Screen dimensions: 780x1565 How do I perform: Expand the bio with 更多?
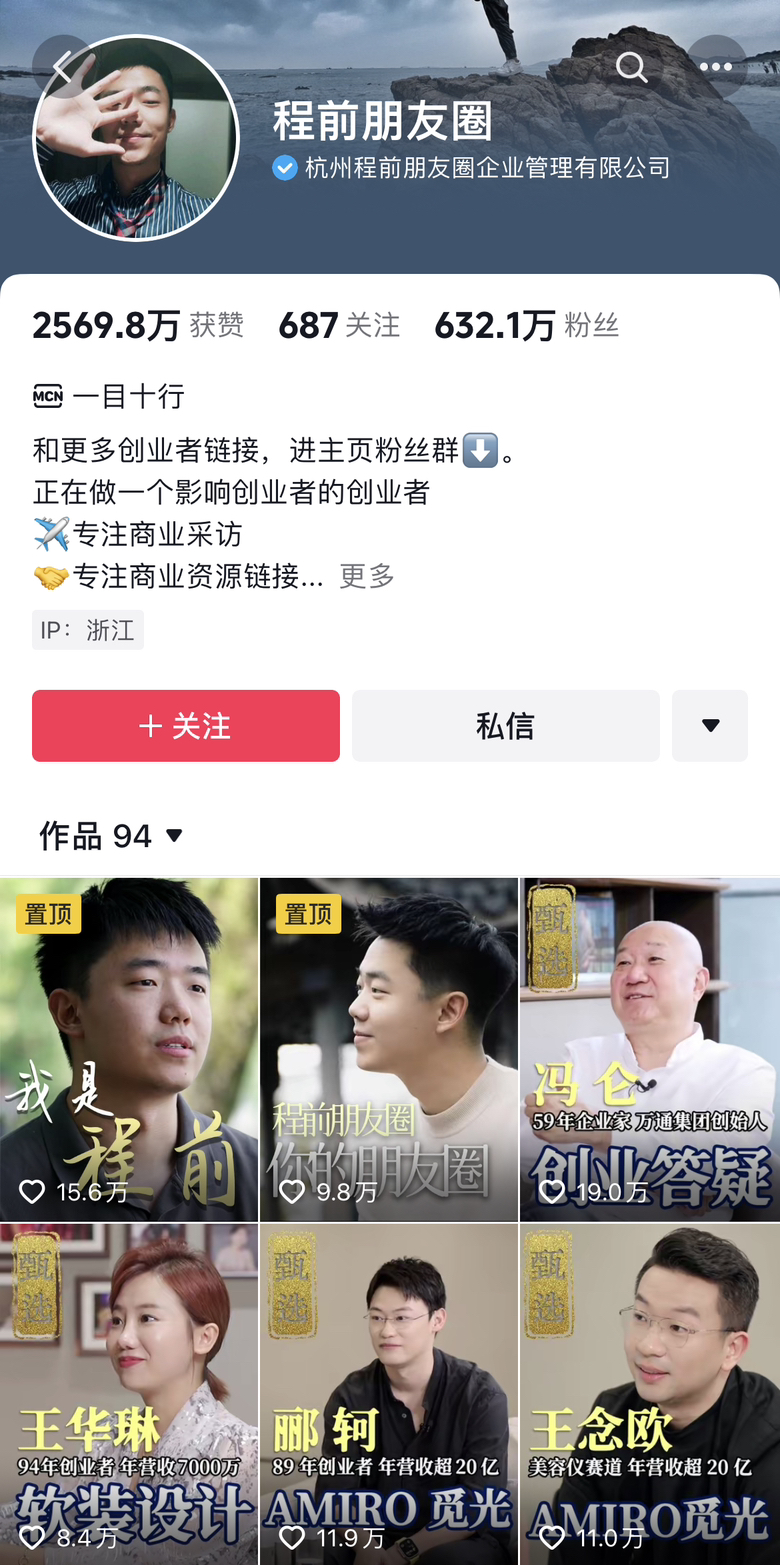pos(367,576)
